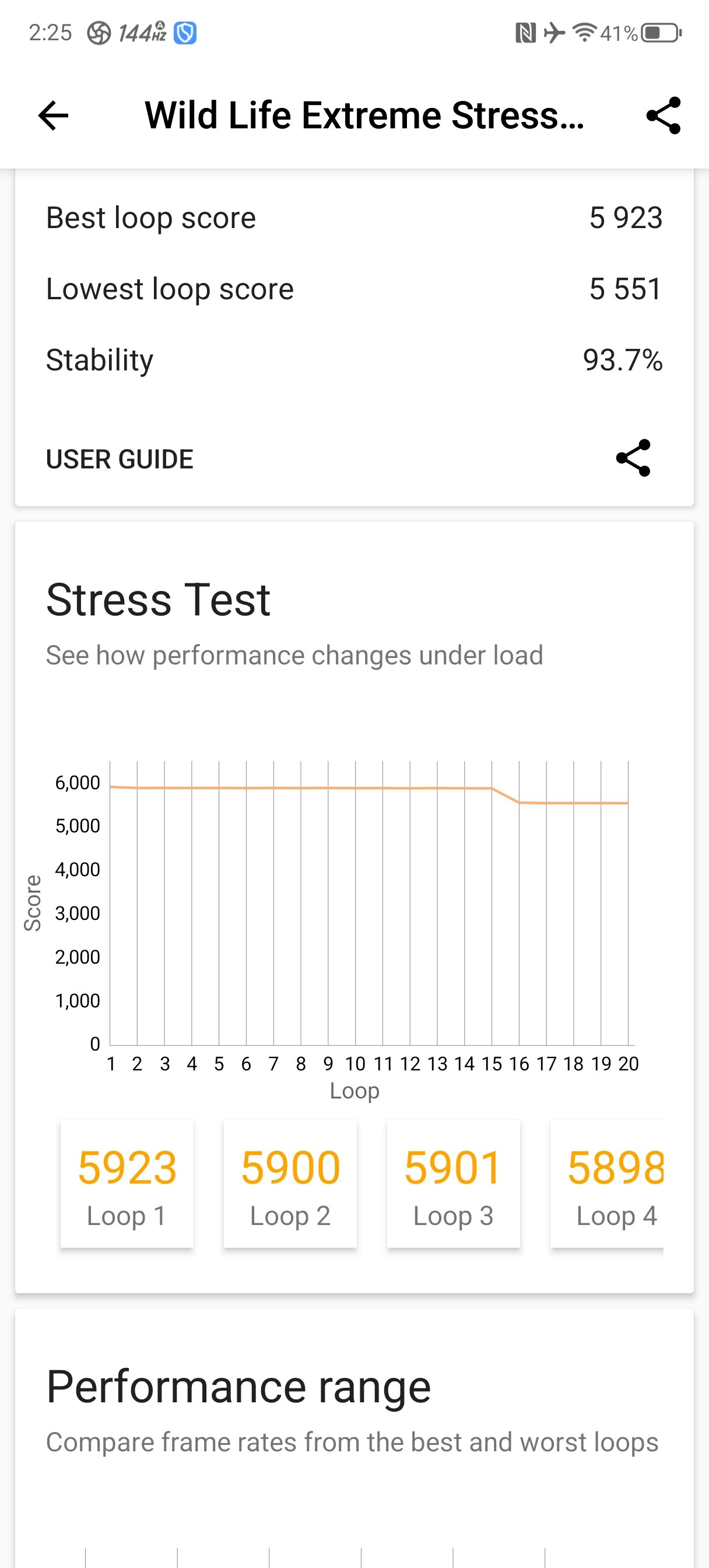Image resolution: width=709 pixels, height=1568 pixels.
Task: Select the Loop 3 score card
Action: 454,1184
